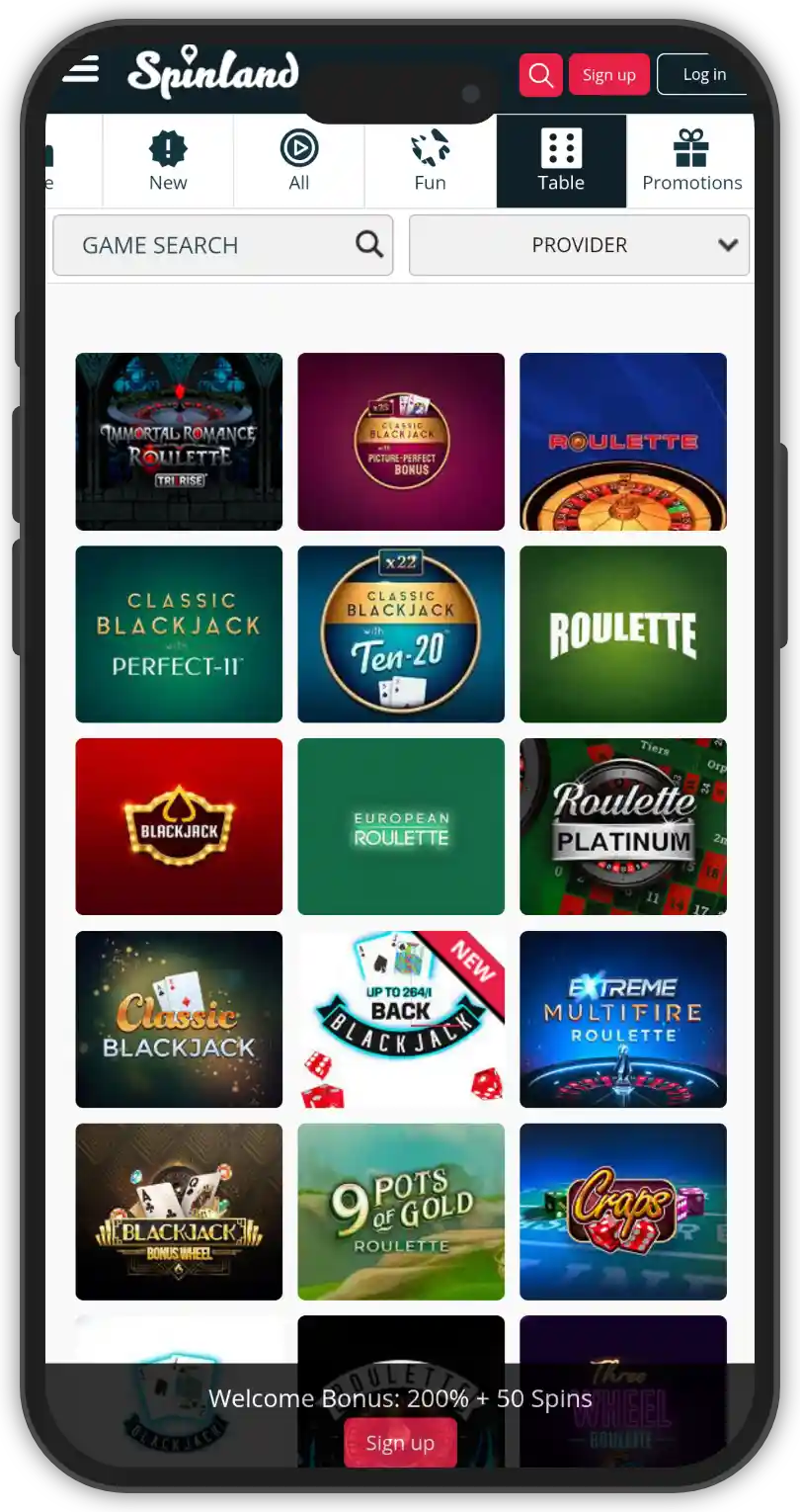Viewport: 800px width, 1512px height.
Task: Tap Sign up on Welcome Bonus banner
Action: (400, 1444)
